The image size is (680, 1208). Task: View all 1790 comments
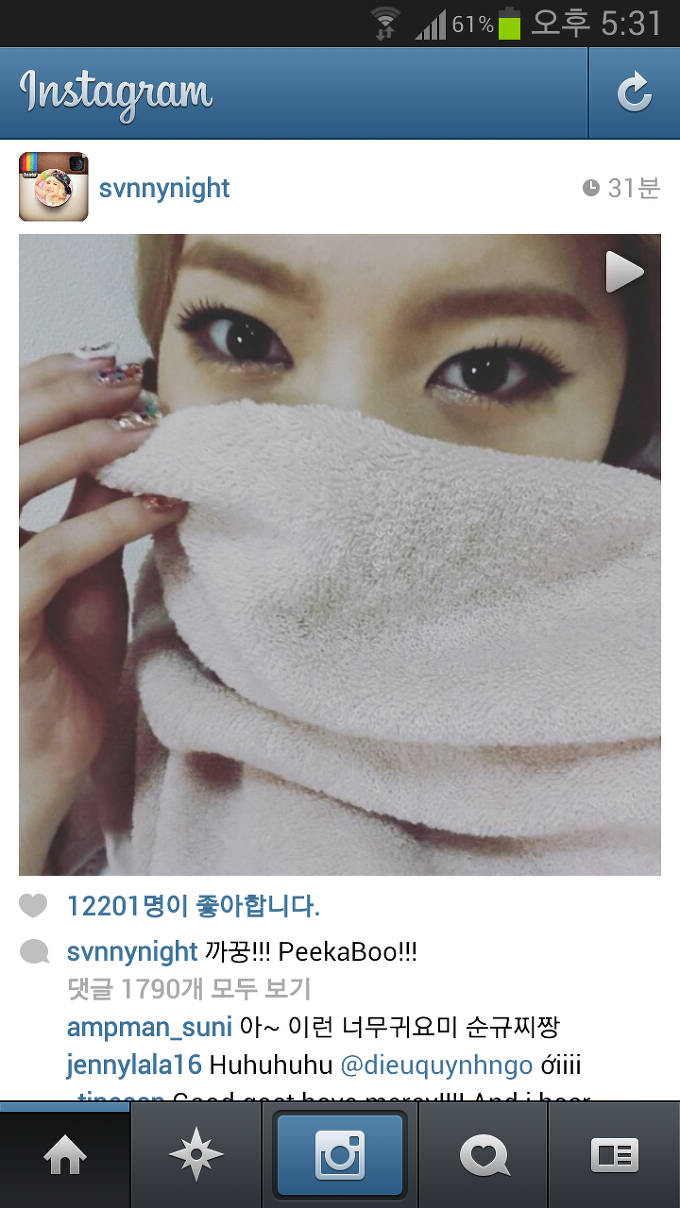point(189,989)
